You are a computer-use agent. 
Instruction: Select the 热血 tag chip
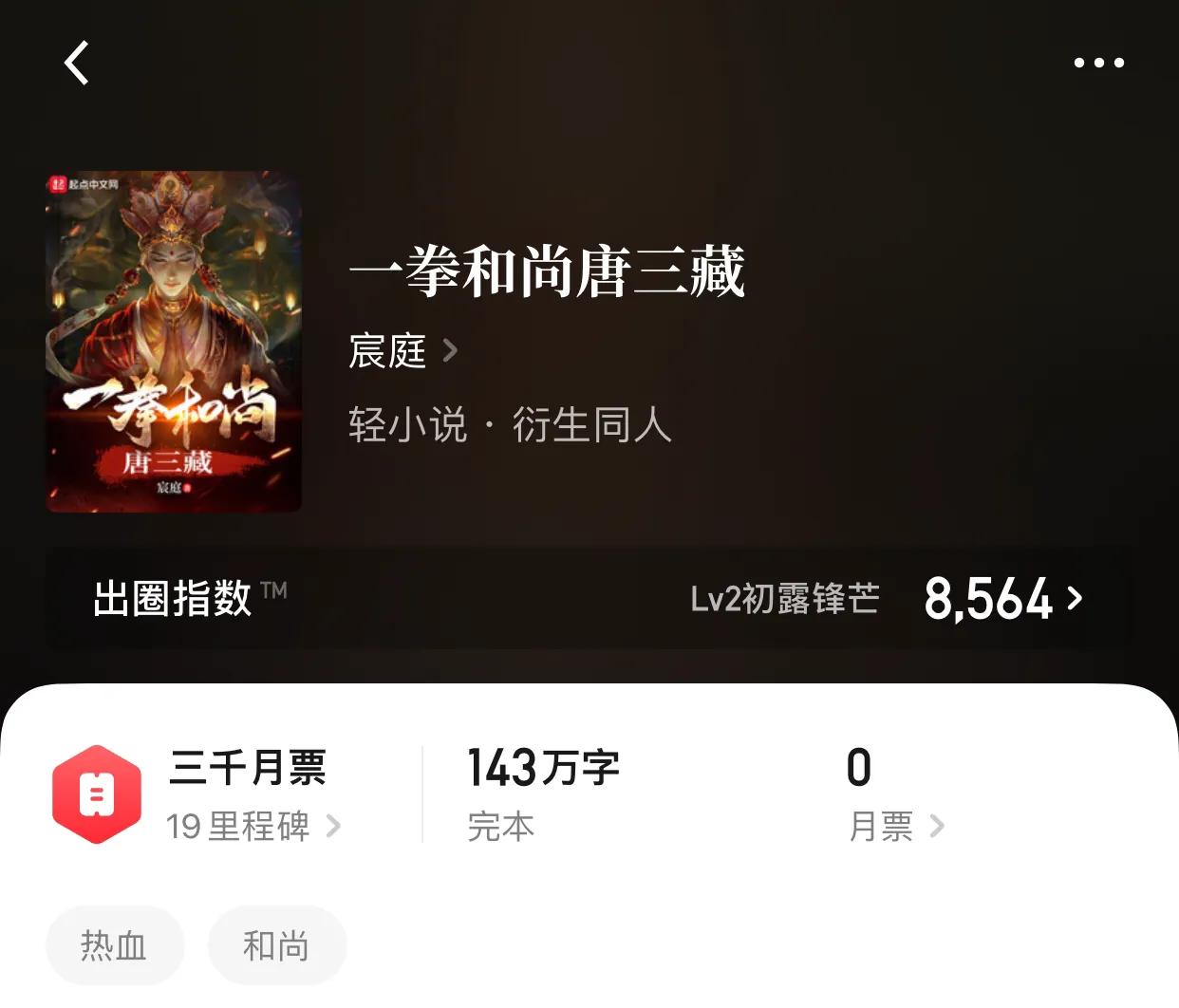[x=114, y=945]
